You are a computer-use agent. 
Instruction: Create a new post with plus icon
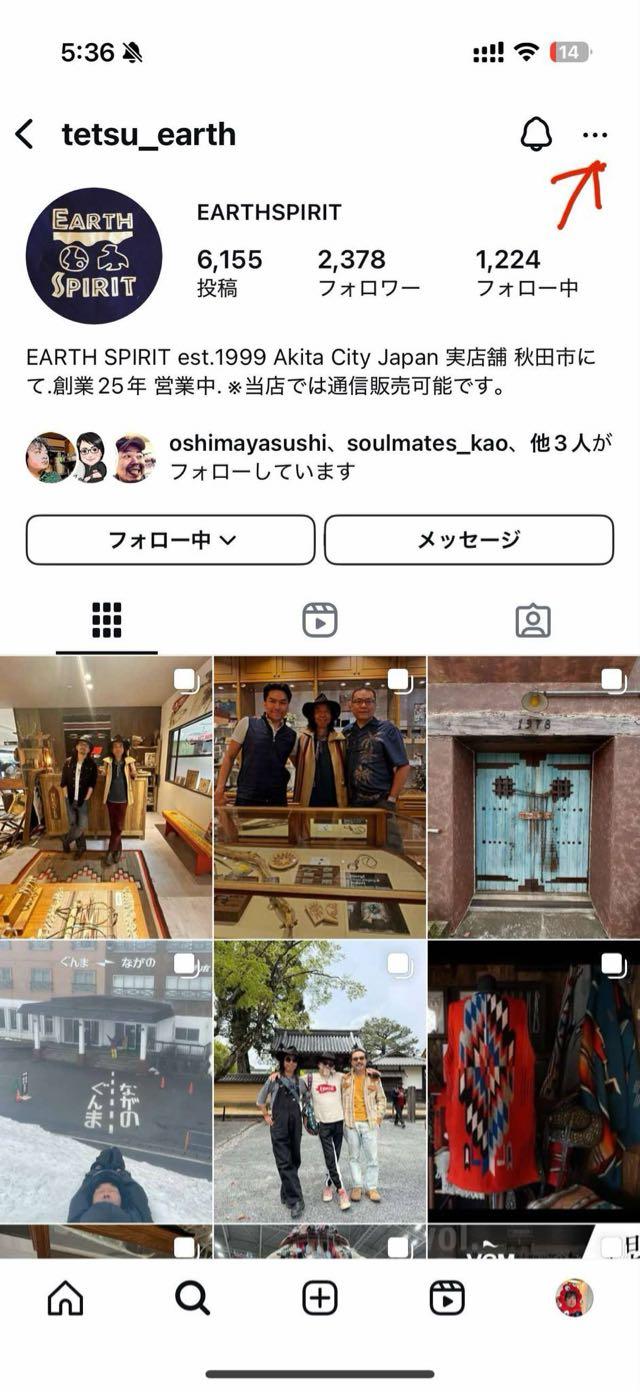pyautogui.click(x=320, y=1298)
